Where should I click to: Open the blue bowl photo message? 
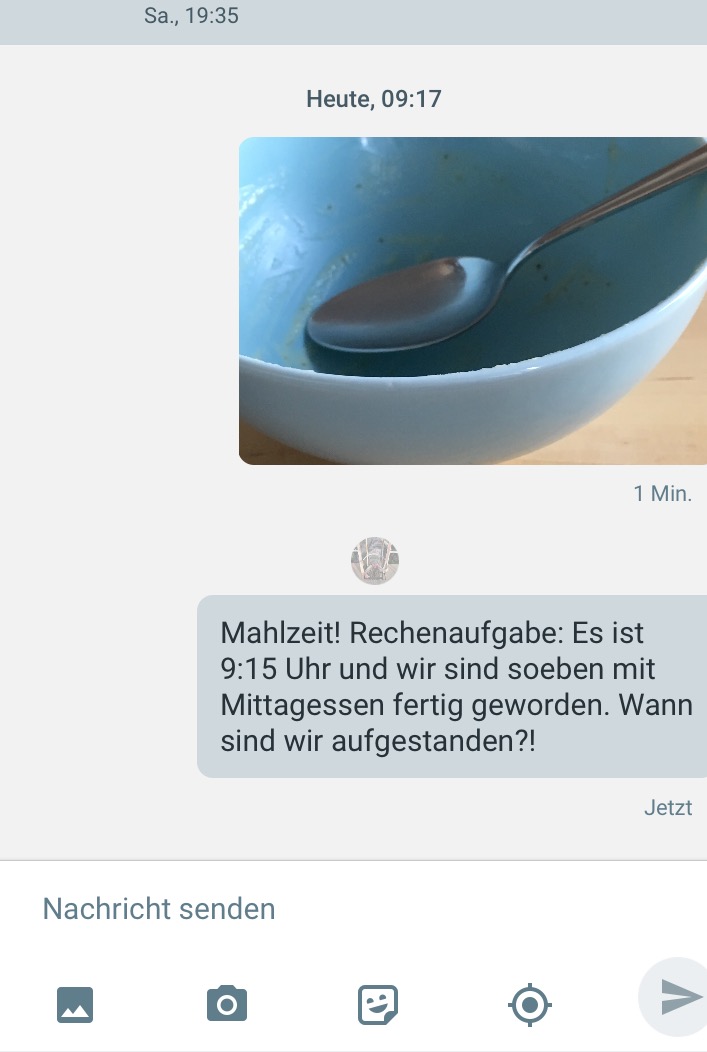[x=472, y=300]
